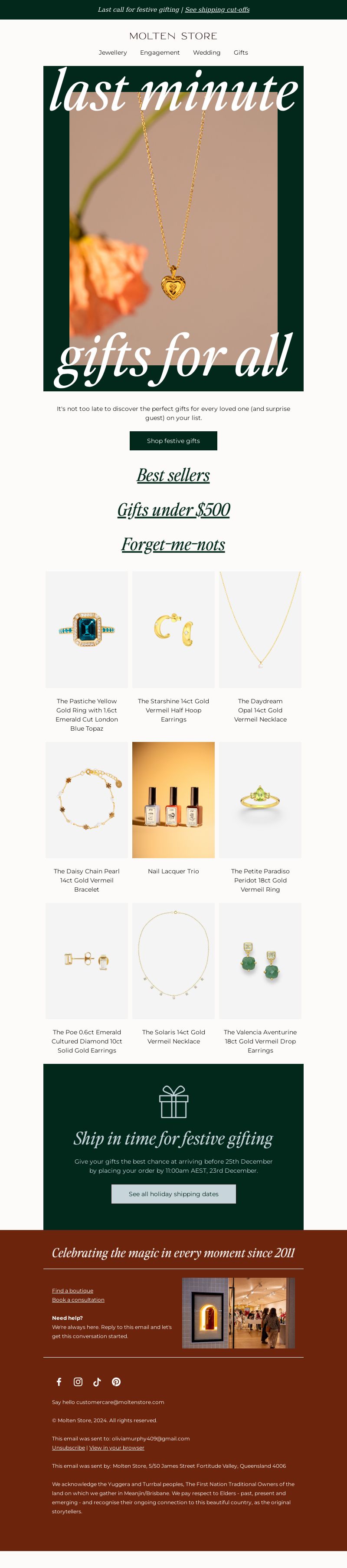Go to the Jewellery category

point(113,53)
